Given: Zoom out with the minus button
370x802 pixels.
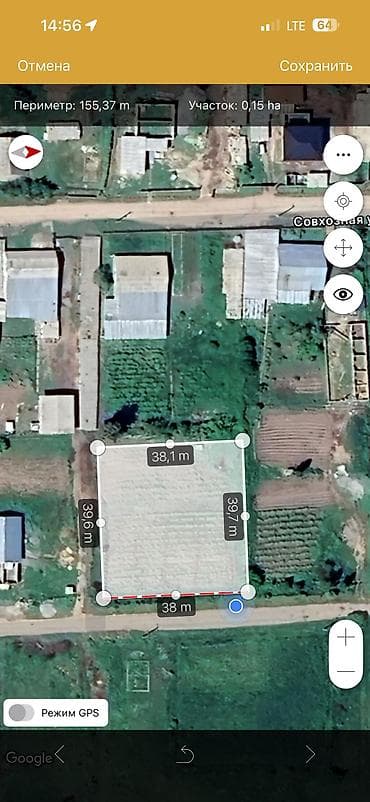Looking at the screenshot, I should (346, 672).
